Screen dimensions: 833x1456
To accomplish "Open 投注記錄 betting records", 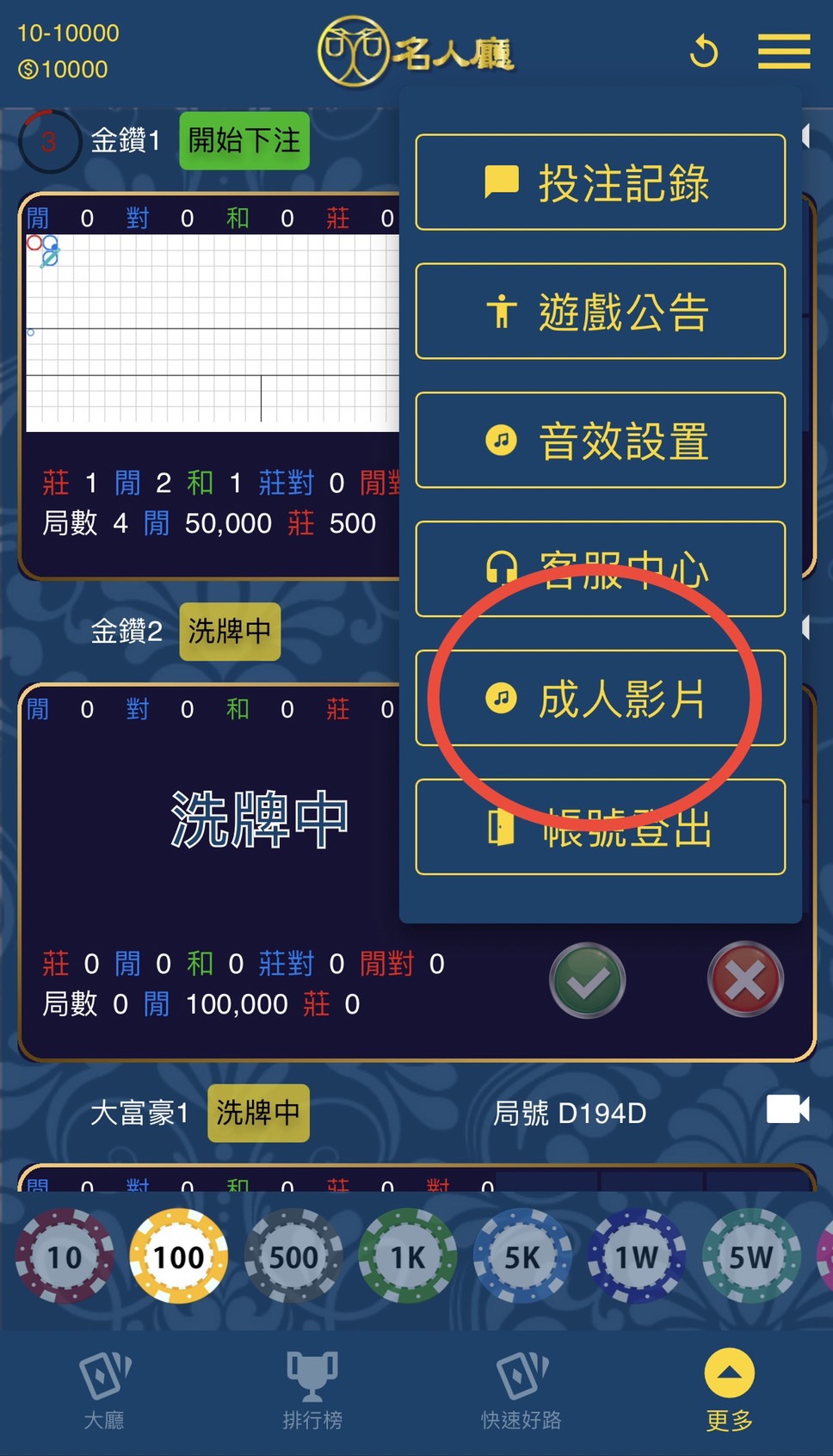I will (600, 182).
